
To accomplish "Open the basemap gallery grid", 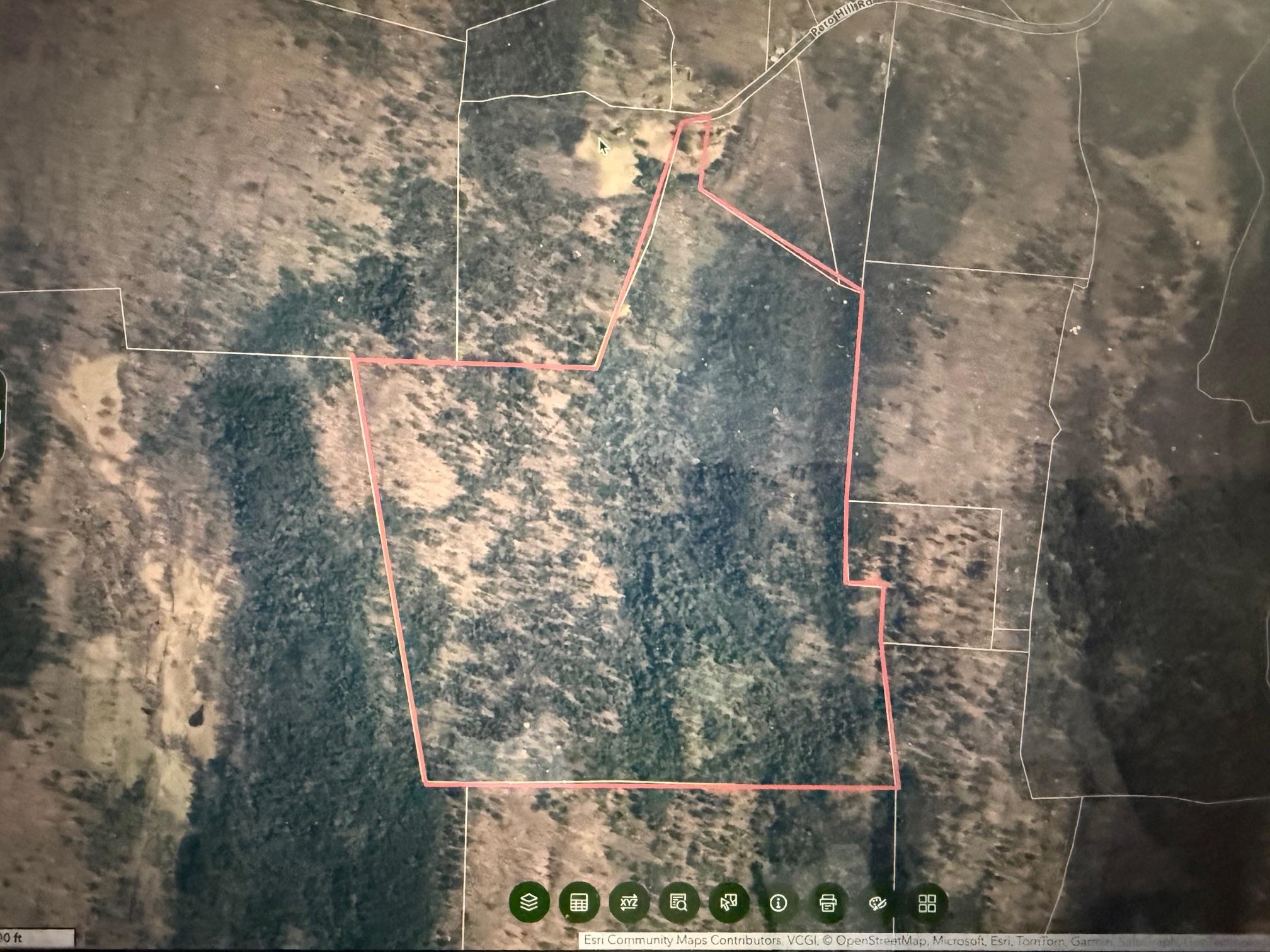I will point(927,903).
